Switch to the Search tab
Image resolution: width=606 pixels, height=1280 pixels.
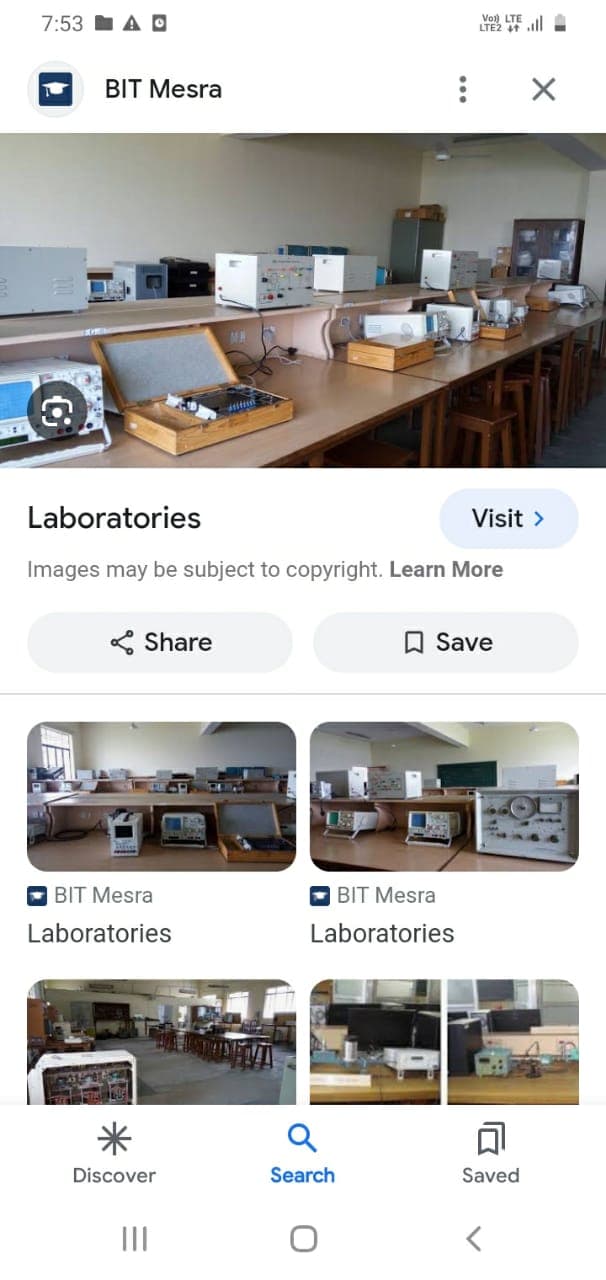(x=302, y=1153)
